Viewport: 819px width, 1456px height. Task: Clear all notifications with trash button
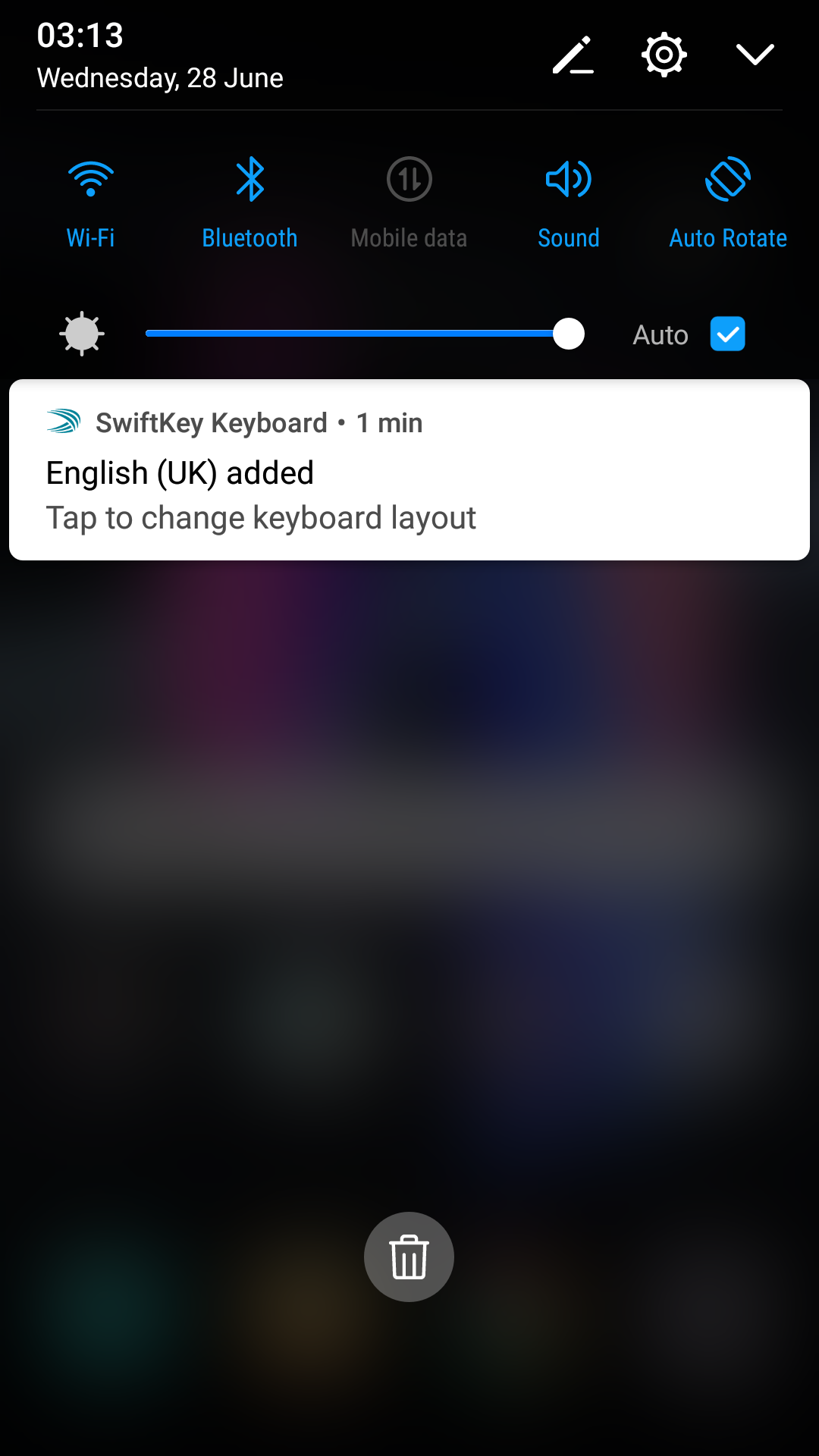coord(409,1257)
